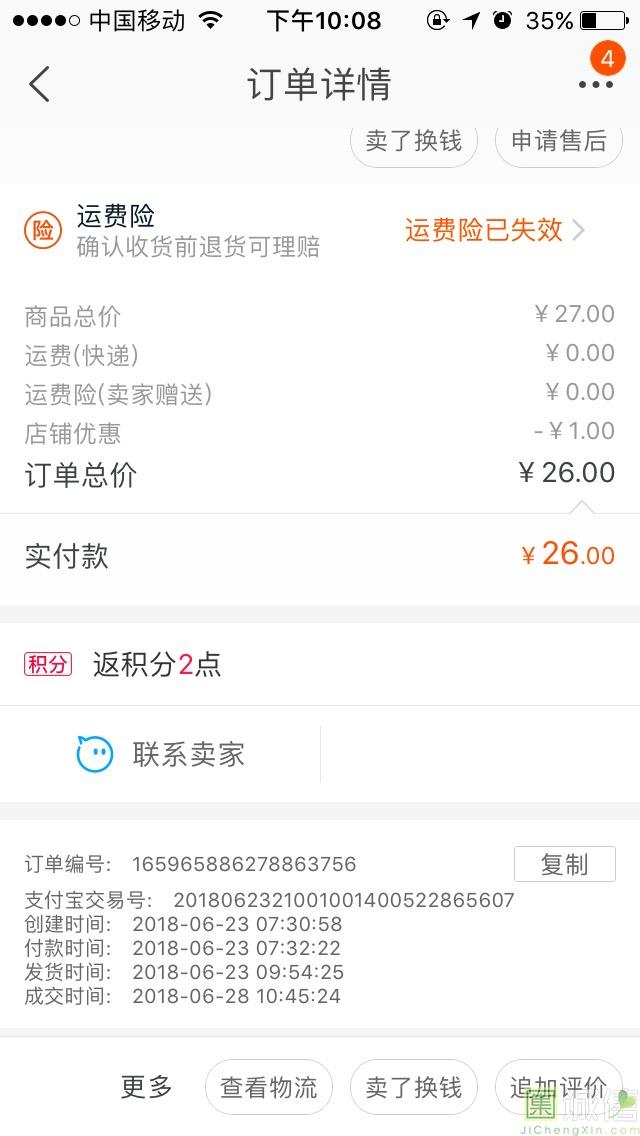Tap the top 申请售后 button
640x1136 pixels.
pos(558,141)
